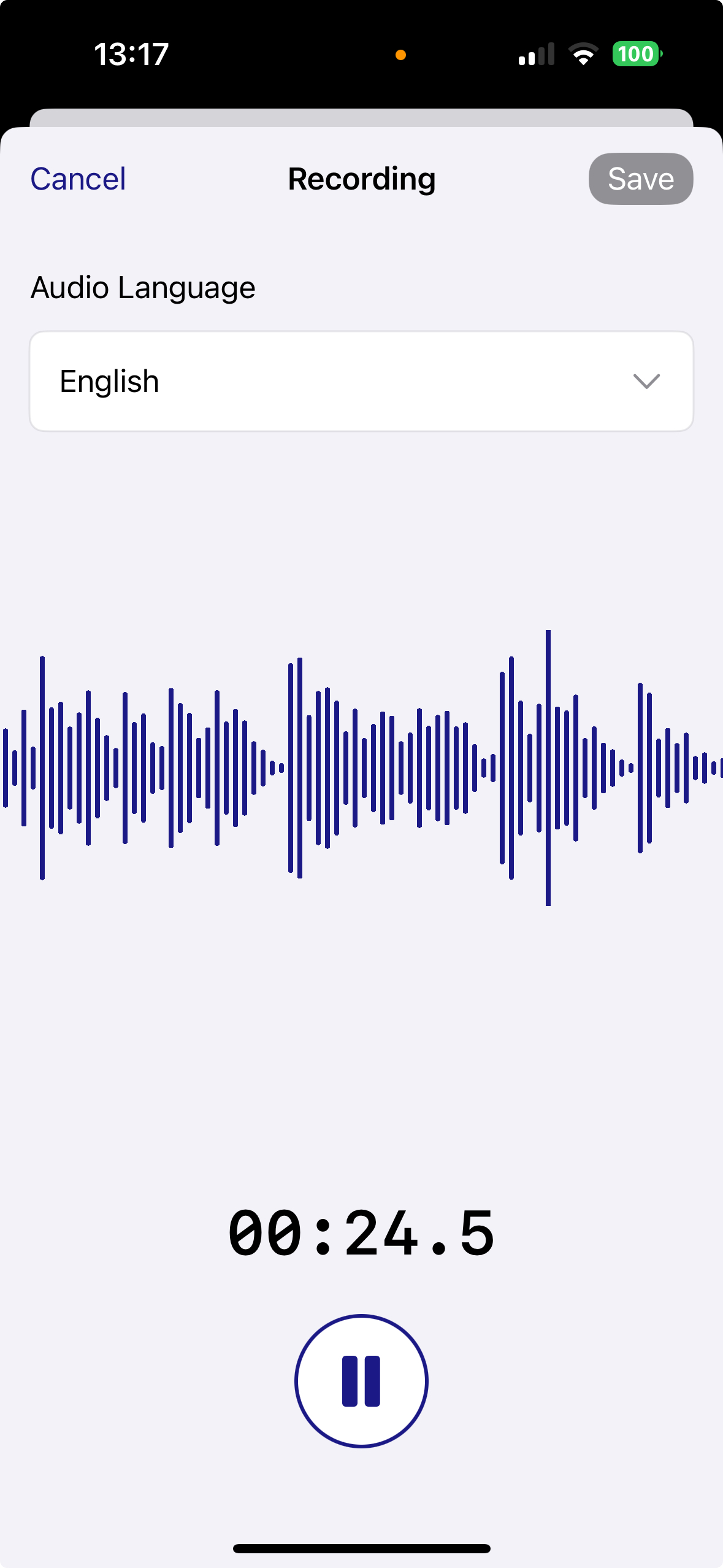Select the Recording header title

361,179
